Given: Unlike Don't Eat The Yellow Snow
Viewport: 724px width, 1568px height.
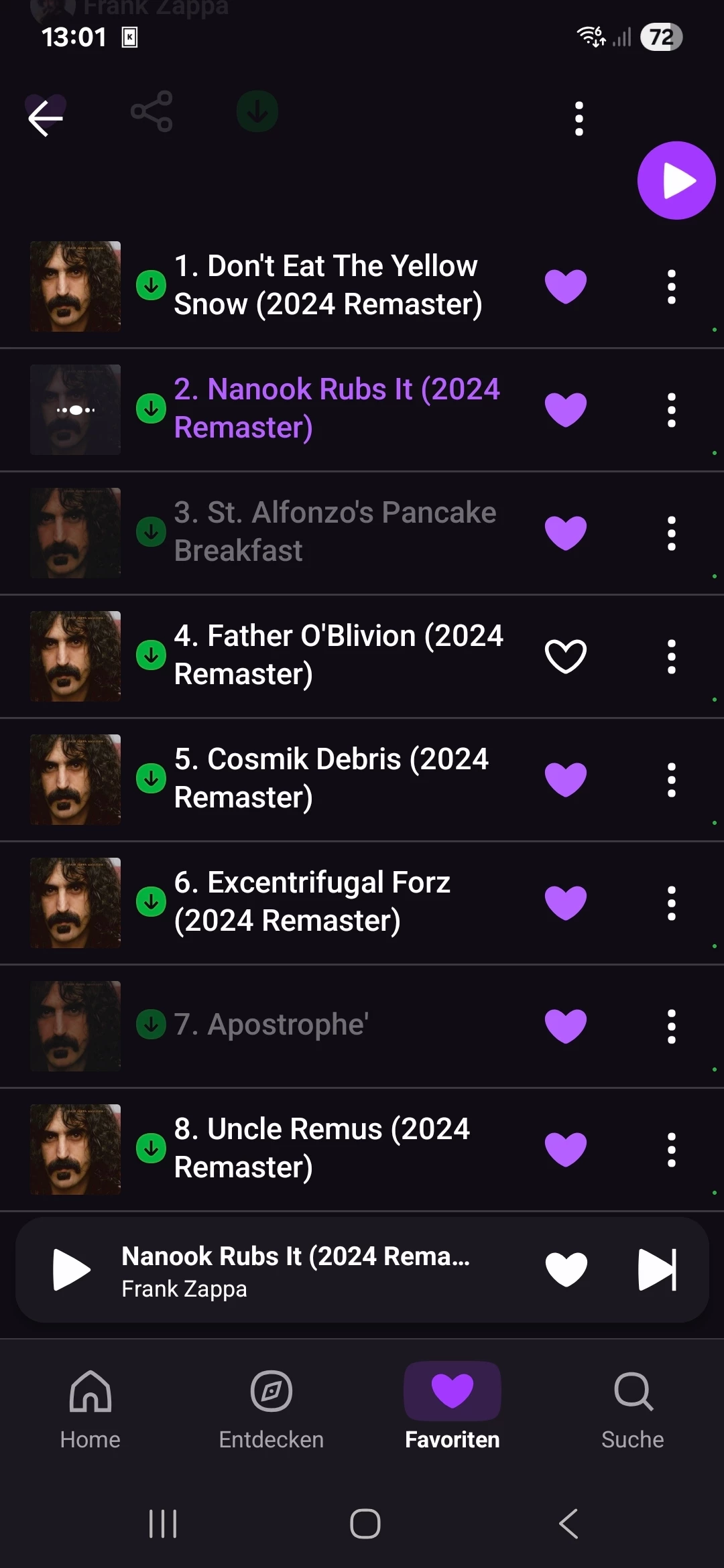Looking at the screenshot, I should pos(565,286).
